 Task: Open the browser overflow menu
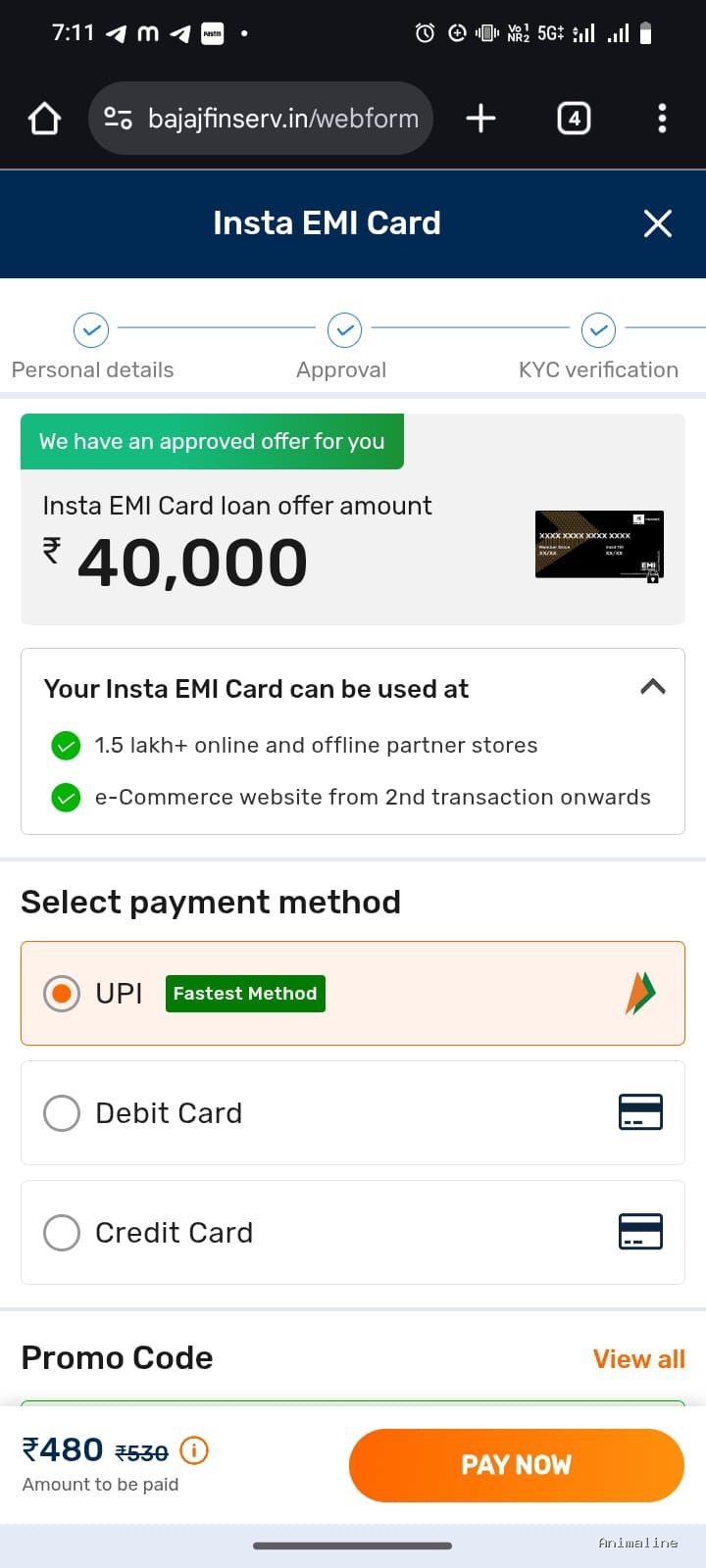(x=662, y=119)
